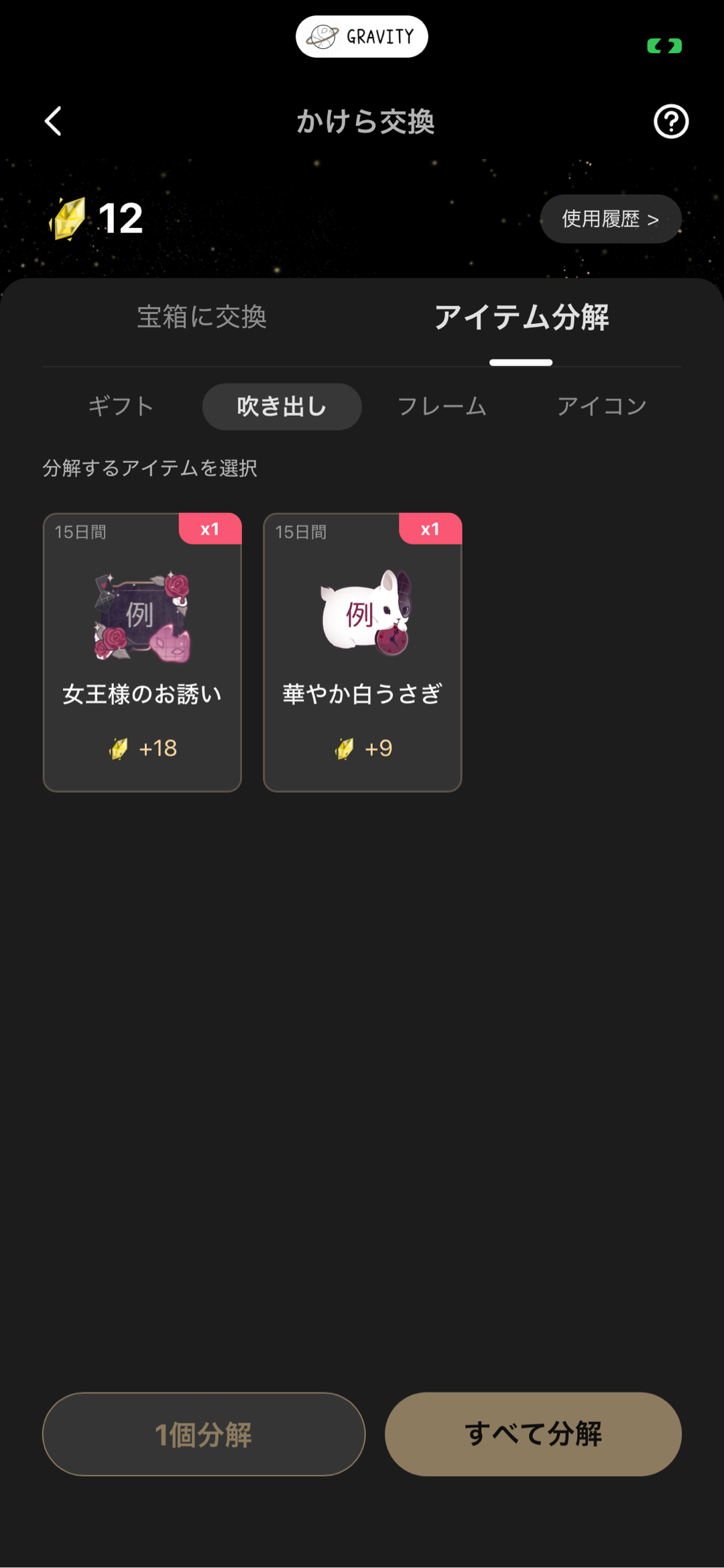Expand the 使用履歴 usage history panel

point(611,218)
